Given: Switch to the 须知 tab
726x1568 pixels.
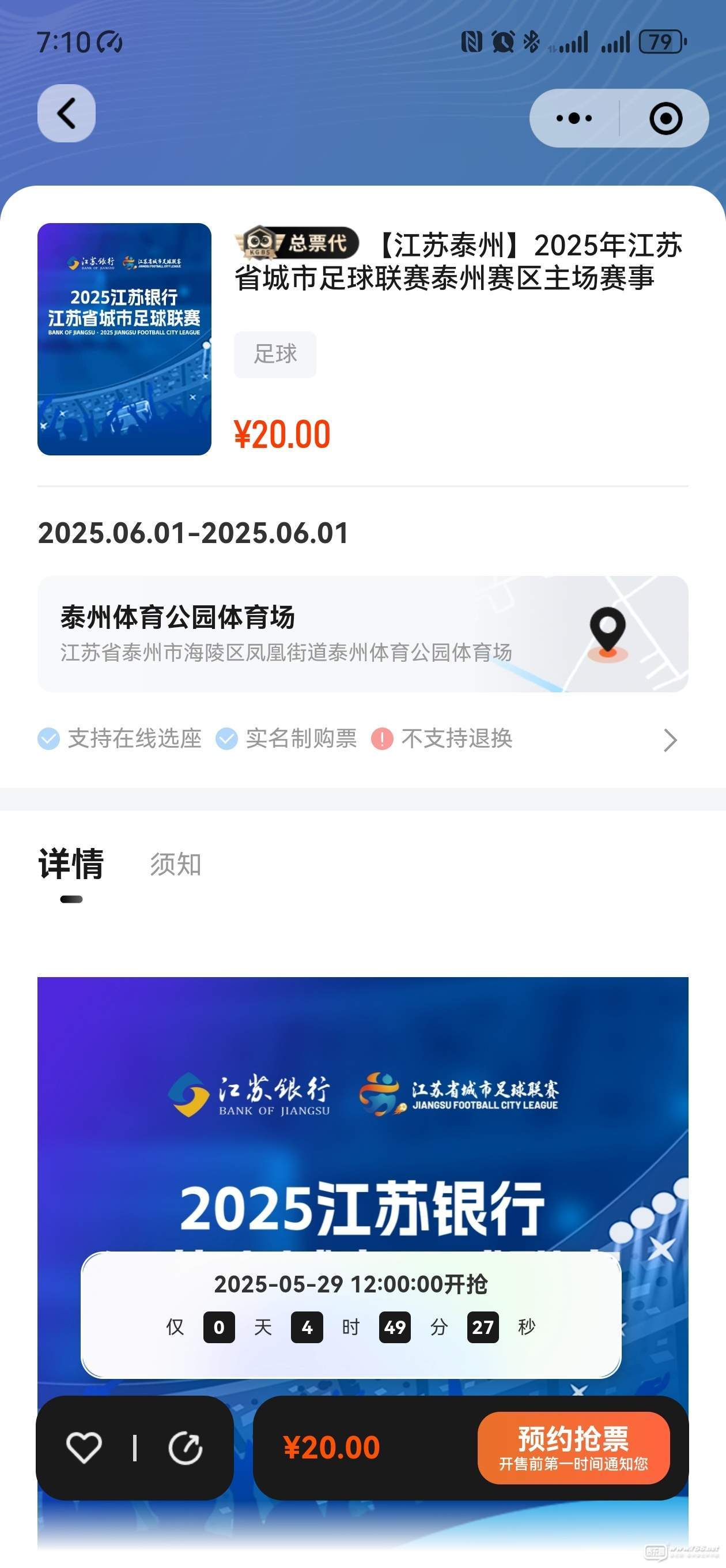Looking at the screenshot, I should [x=175, y=864].
